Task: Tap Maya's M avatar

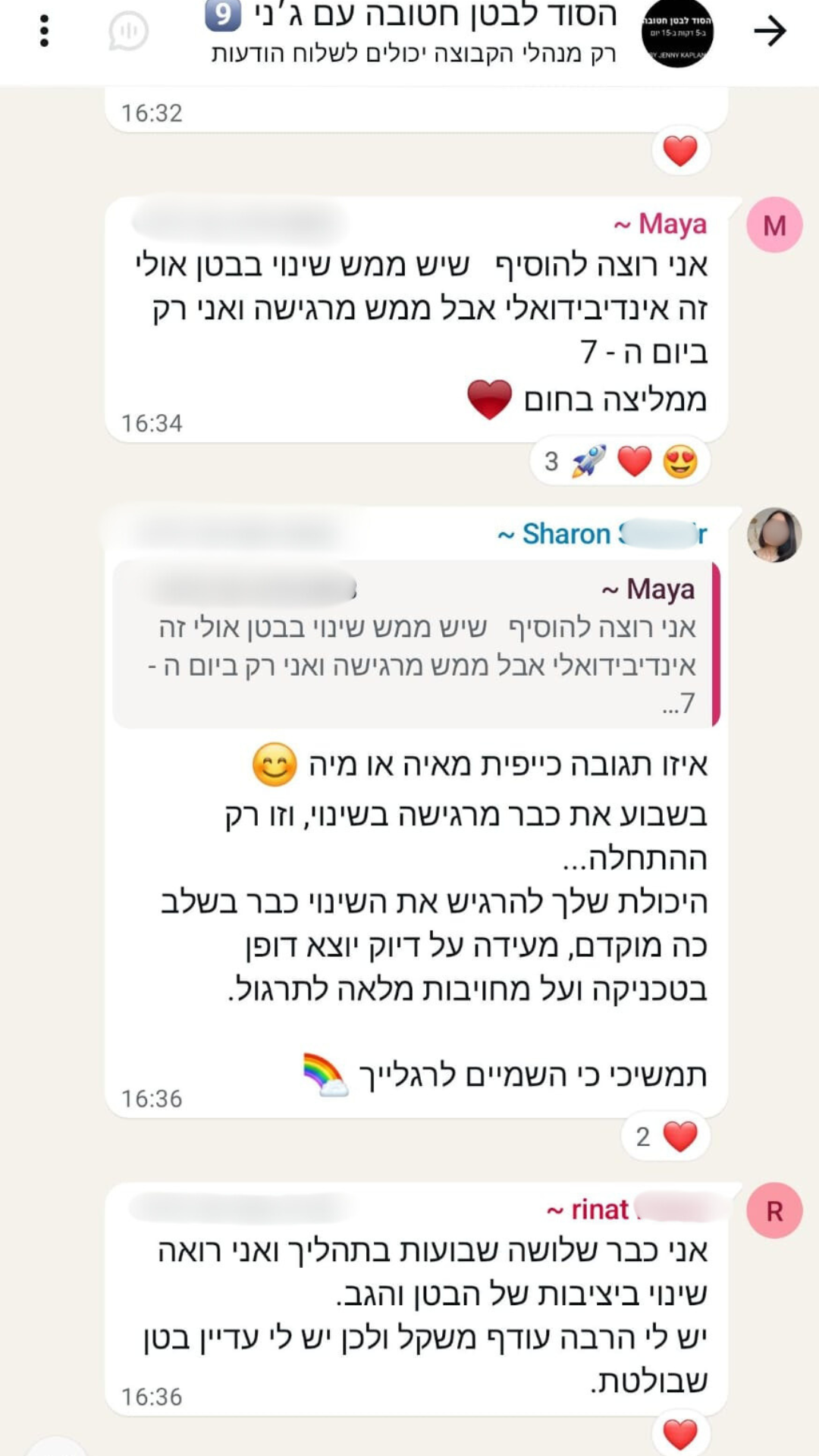Action: click(774, 225)
